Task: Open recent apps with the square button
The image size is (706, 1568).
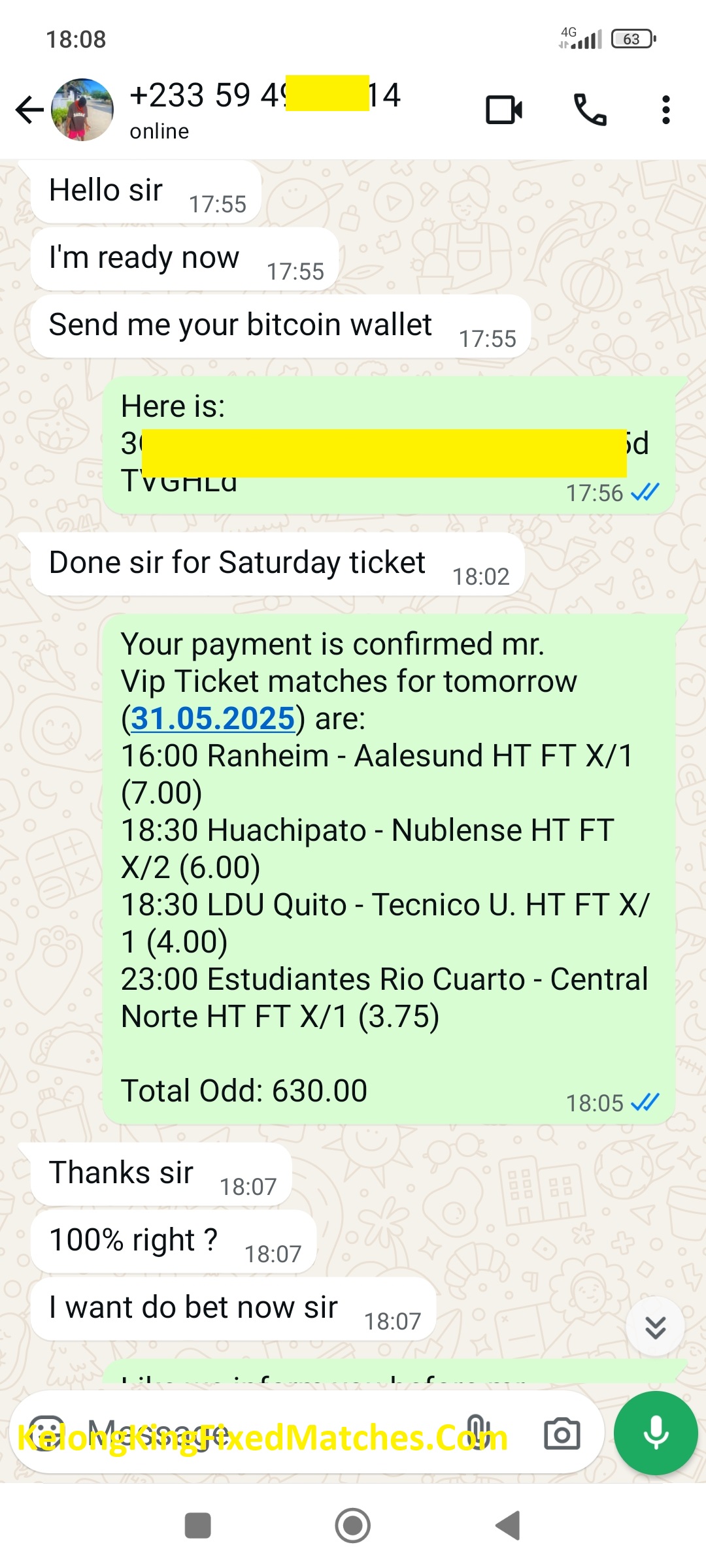Action: [197, 1526]
